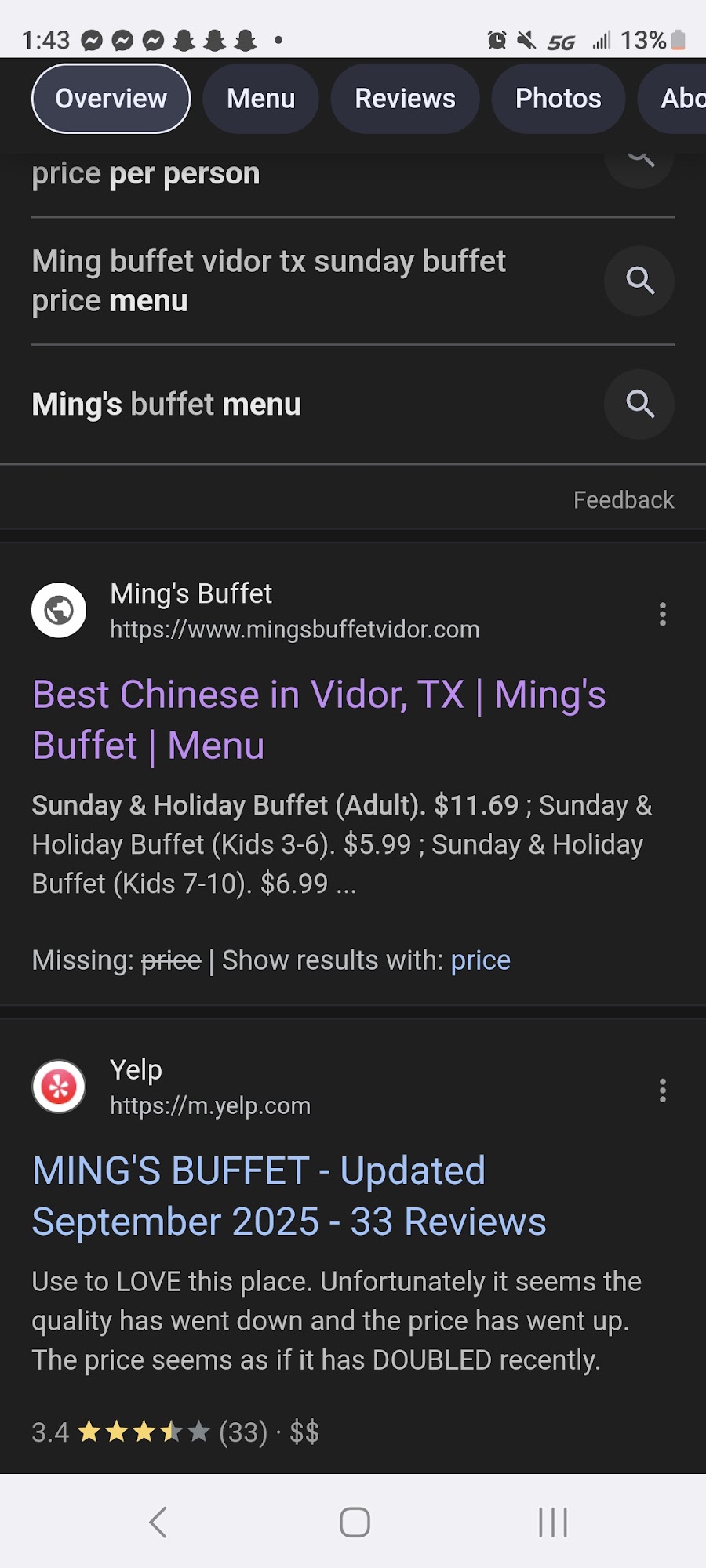Go to the Photos tab
Image resolution: width=706 pixels, height=1568 pixels.
(x=558, y=99)
